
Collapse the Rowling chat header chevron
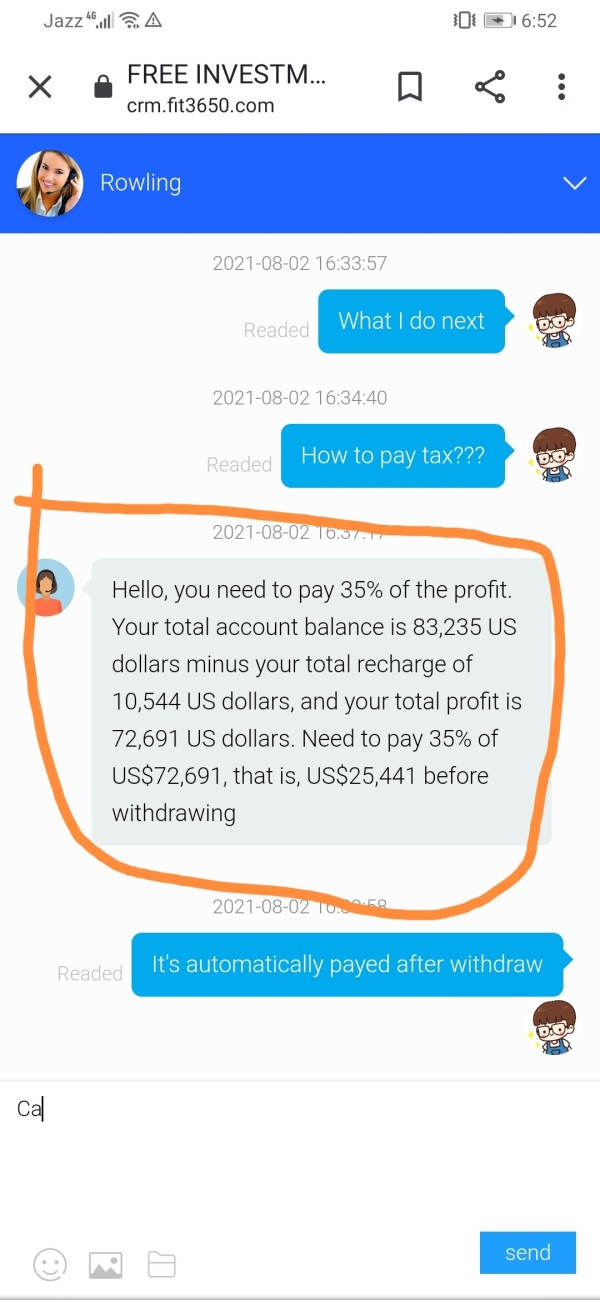pos(574,183)
